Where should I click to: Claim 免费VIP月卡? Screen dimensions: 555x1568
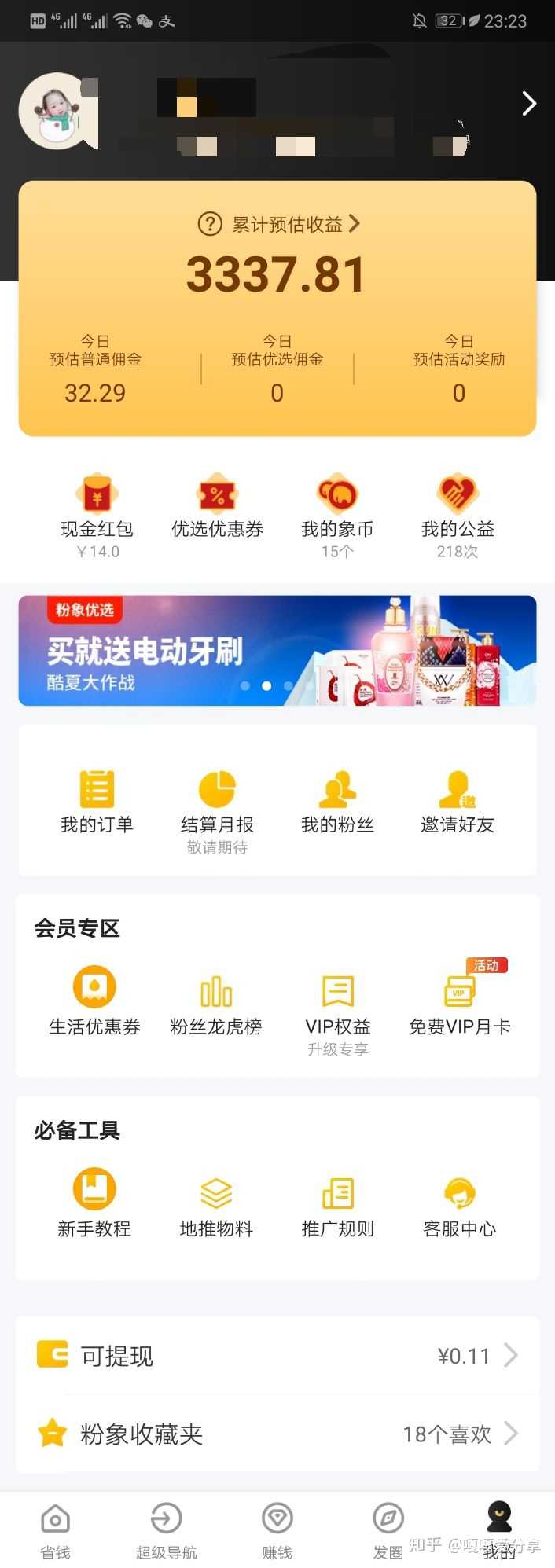(x=460, y=1002)
